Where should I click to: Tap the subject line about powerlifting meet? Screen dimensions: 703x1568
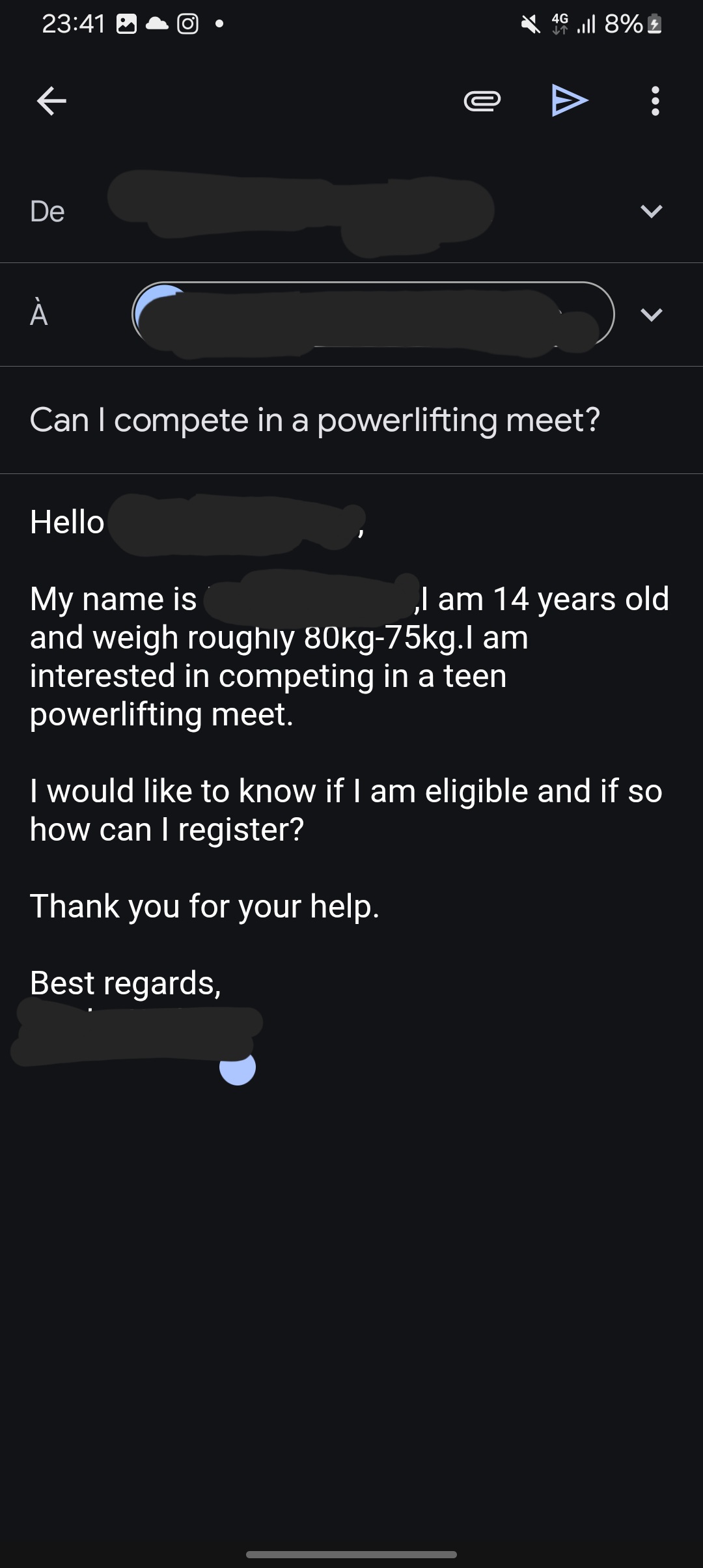tap(315, 420)
